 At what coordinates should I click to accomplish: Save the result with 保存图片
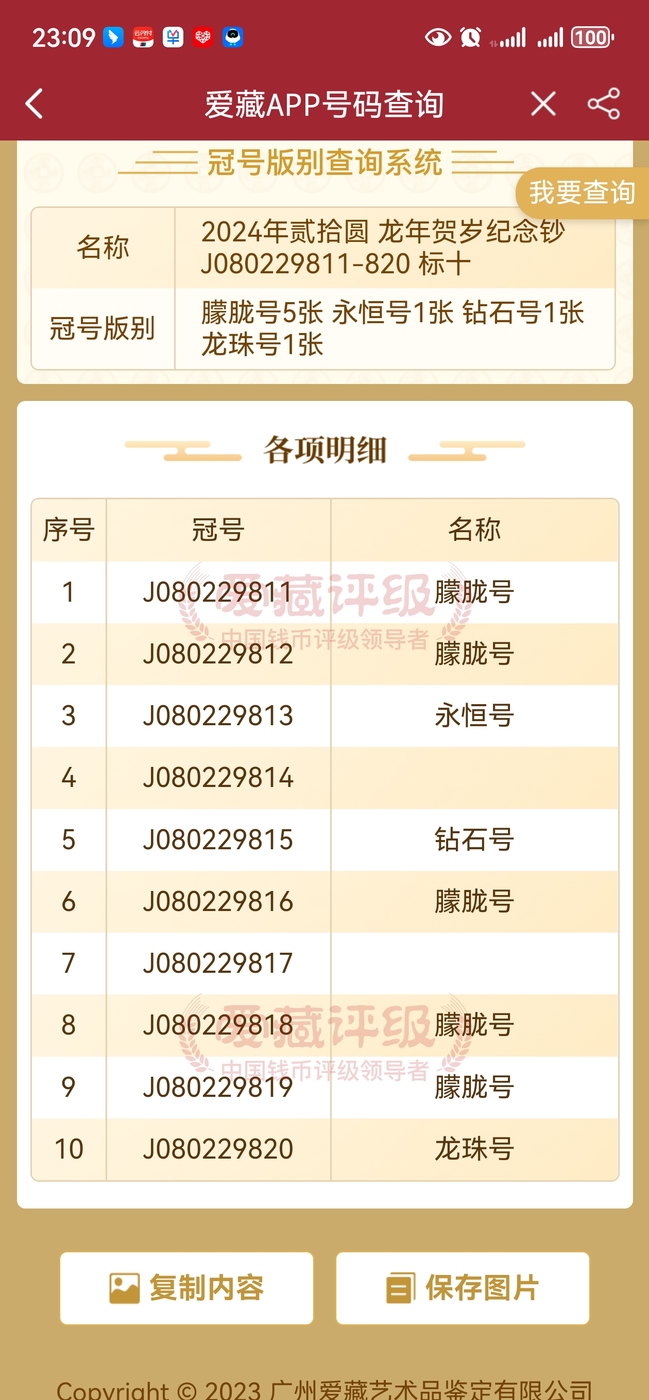[x=462, y=1288]
